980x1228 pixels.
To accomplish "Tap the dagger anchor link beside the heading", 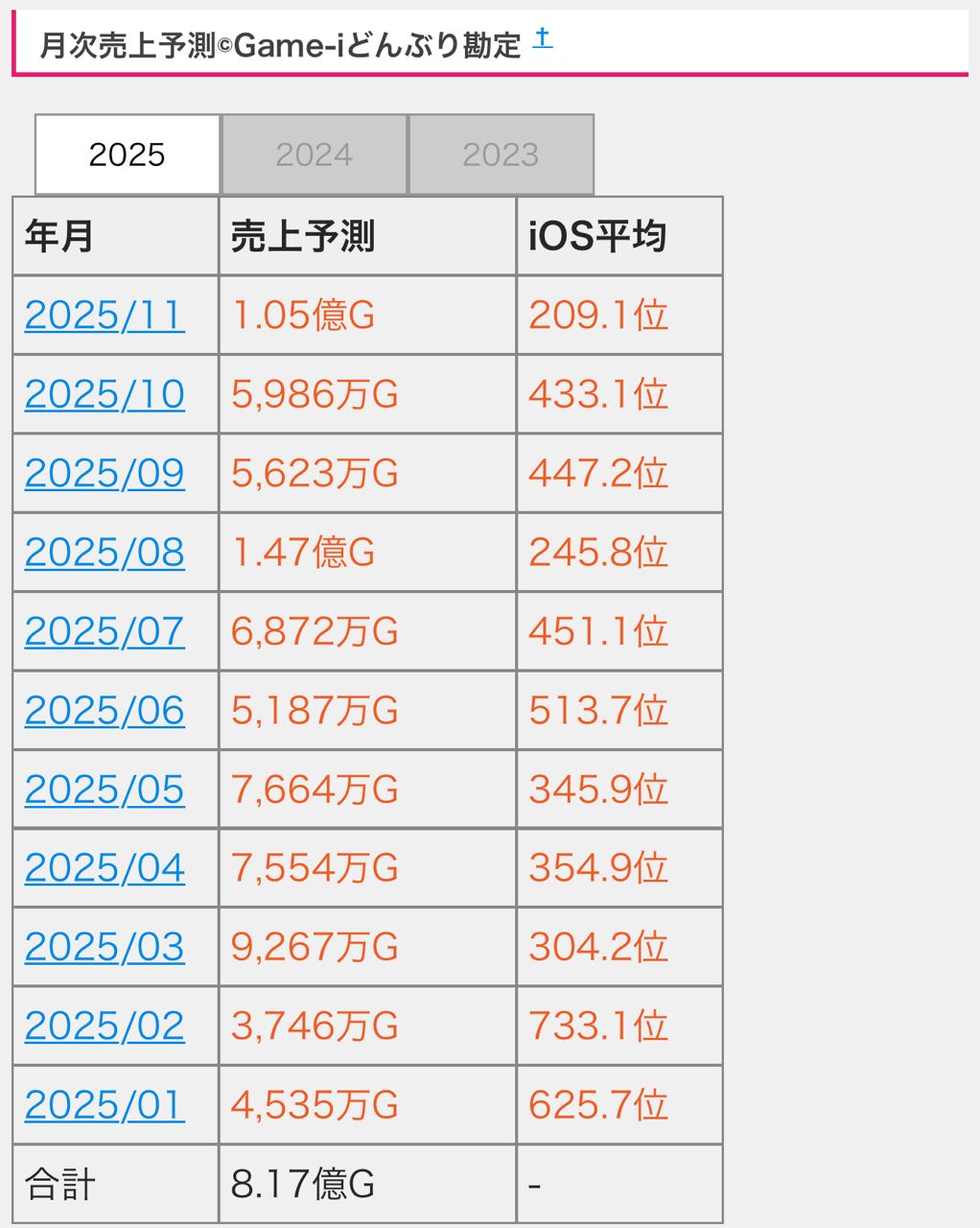I will click(x=543, y=38).
